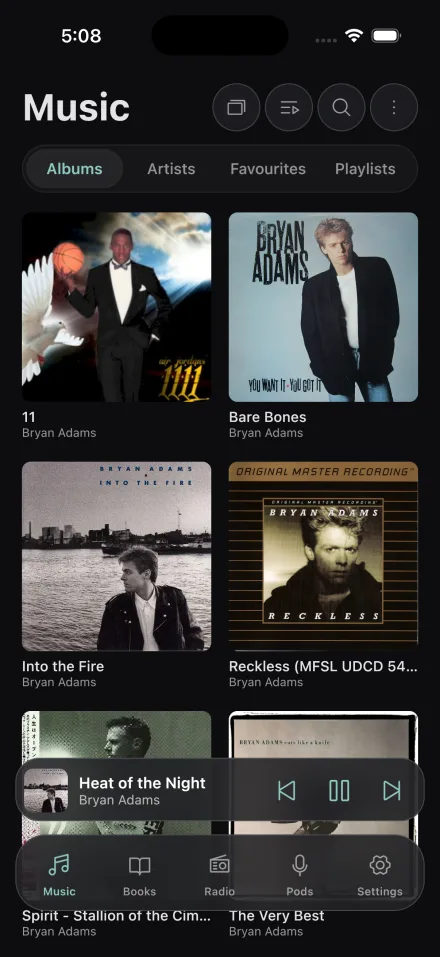Open the stacked windows icon in header
Screen dimensions: 440x957
click(x=236, y=107)
